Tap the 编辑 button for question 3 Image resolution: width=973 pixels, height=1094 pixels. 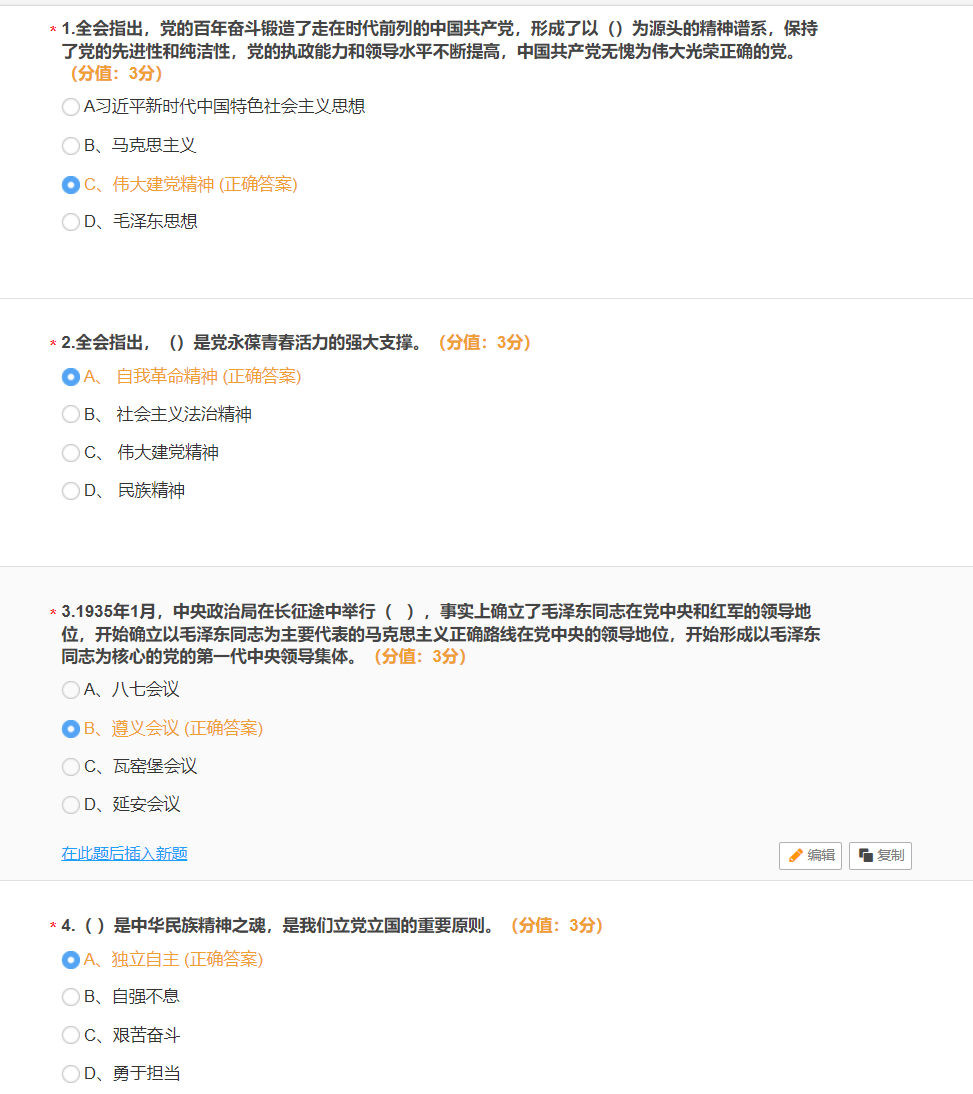point(810,856)
